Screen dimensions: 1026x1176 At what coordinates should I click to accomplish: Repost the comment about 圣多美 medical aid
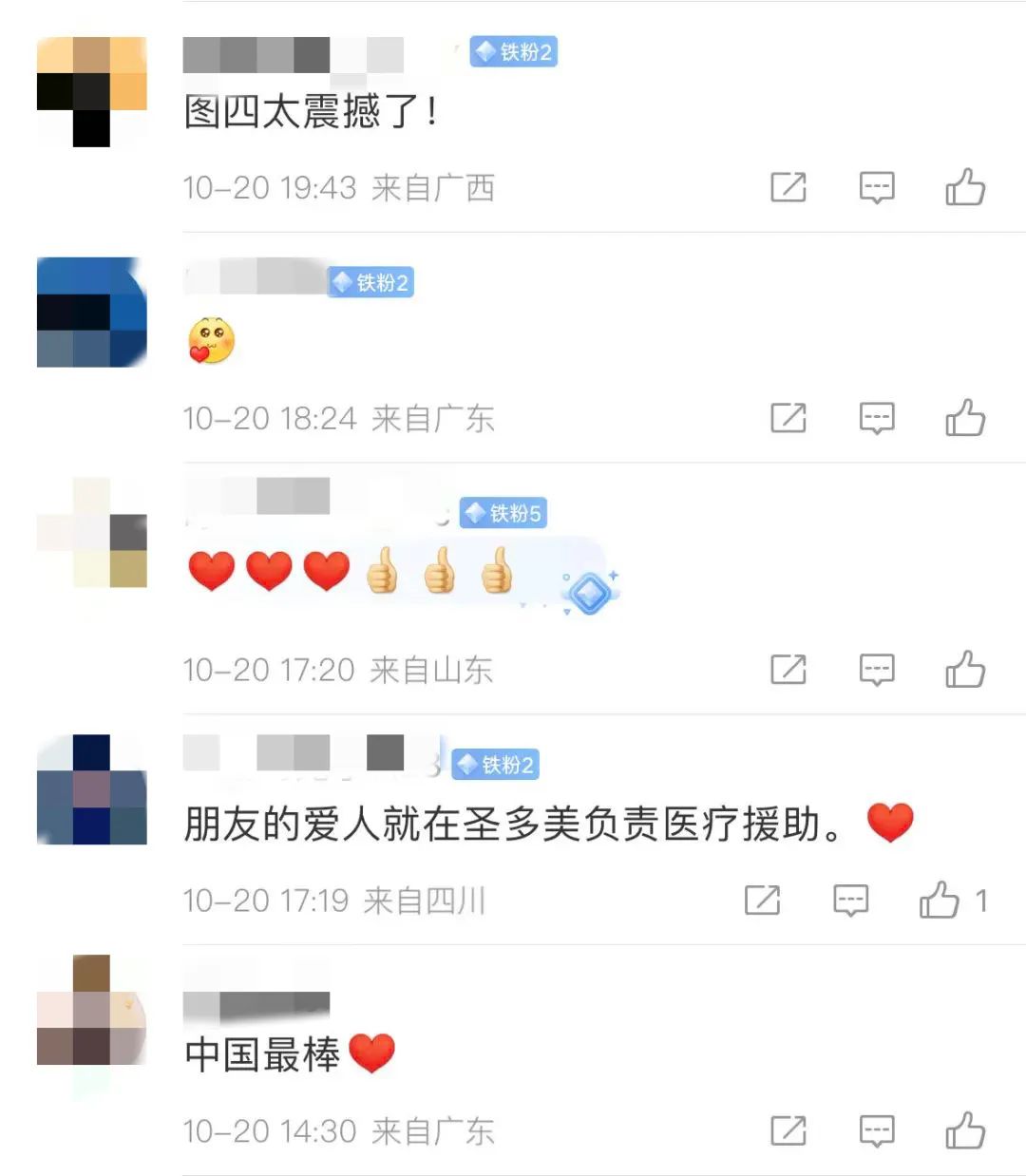[x=762, y=900]
